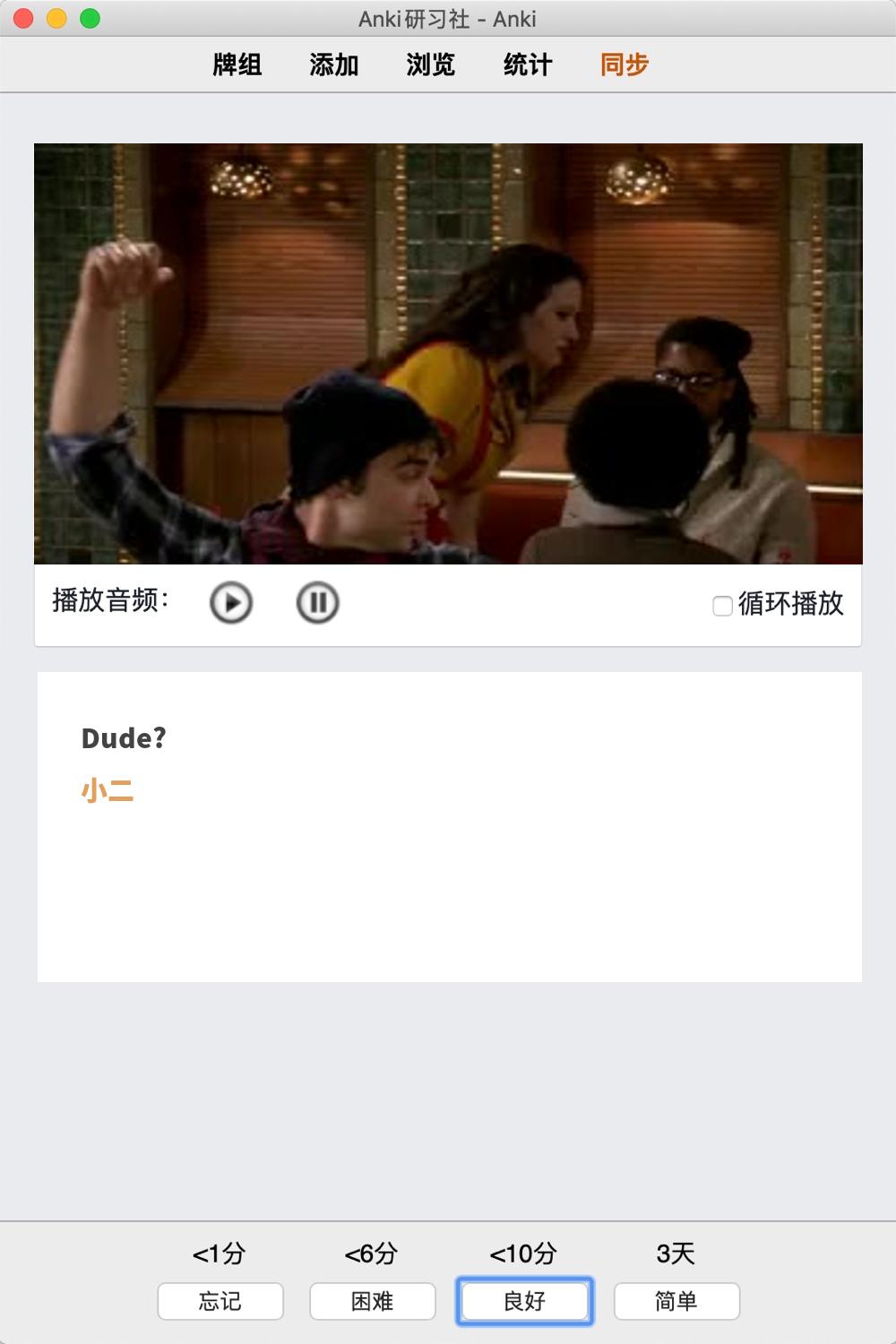This screenshot has height=1344, width=896.
Task: Play the card audio
Action: (231, 602)
